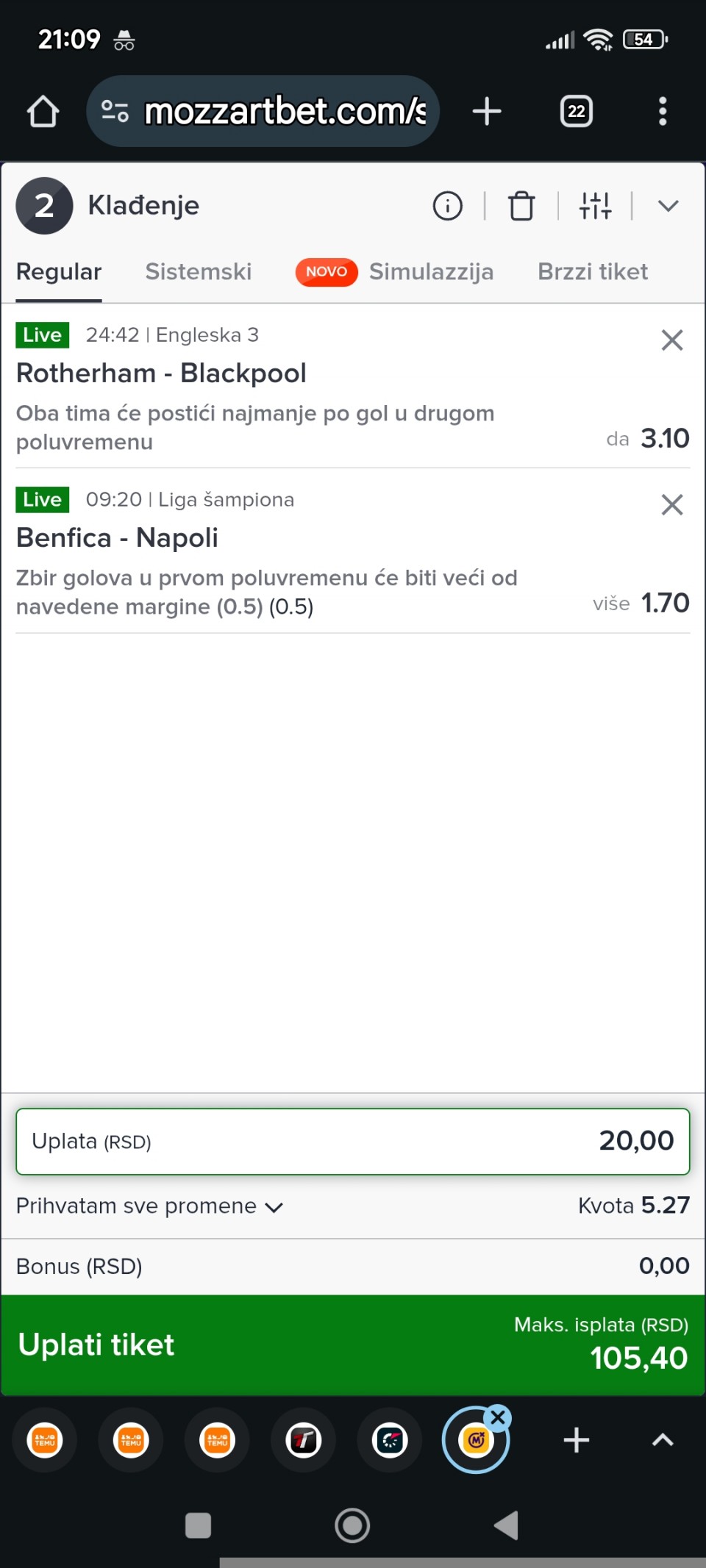Screen dimensions: 706x1568
Task: Expand the bottom tab strip with the up chevron
Action: tap(663, 1440)
